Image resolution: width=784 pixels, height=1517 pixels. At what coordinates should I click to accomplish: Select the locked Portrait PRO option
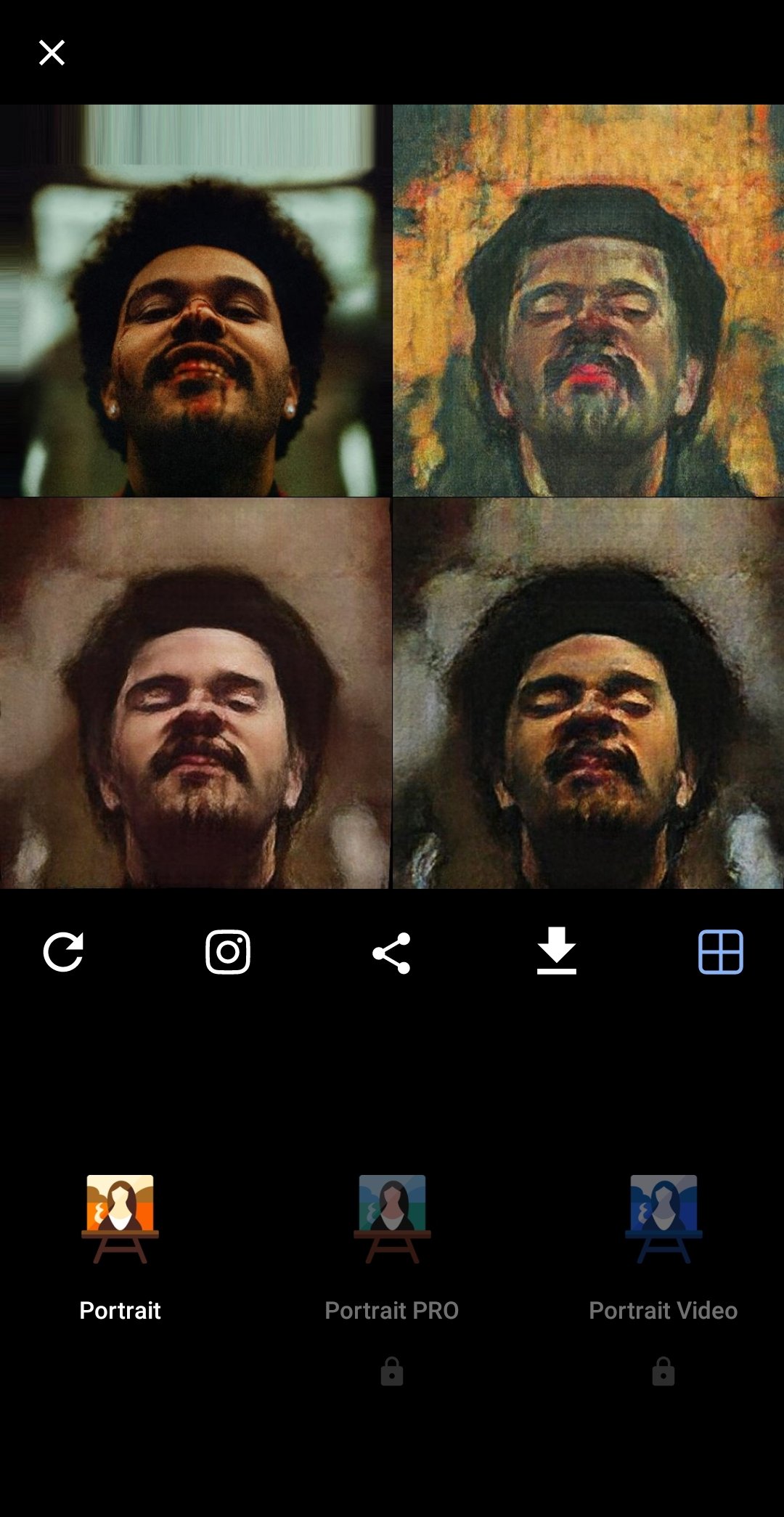point(392,1278)
